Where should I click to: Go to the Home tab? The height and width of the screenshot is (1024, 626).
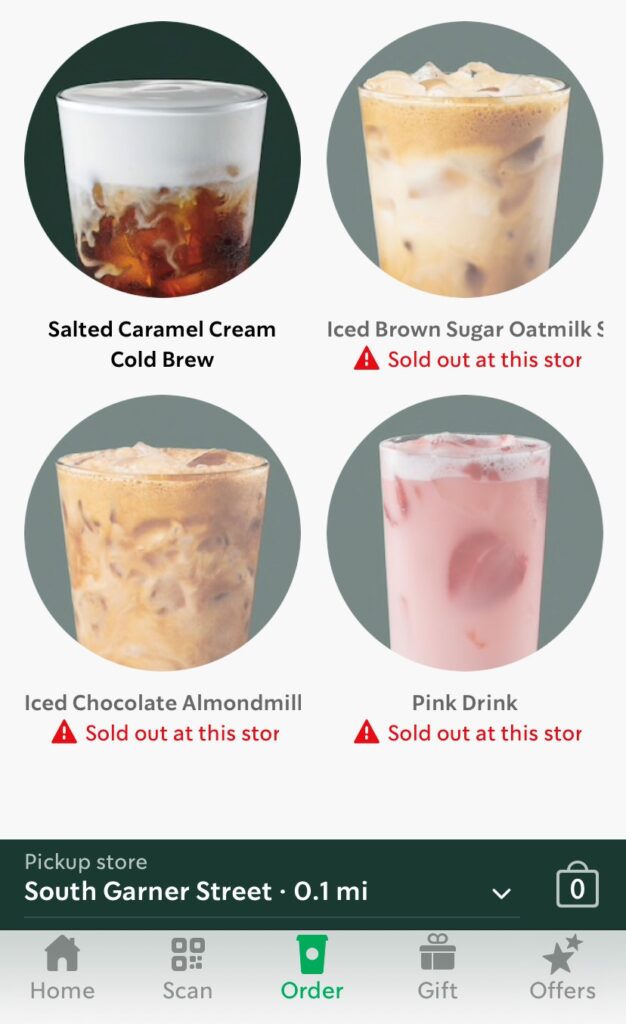point(62,968)
